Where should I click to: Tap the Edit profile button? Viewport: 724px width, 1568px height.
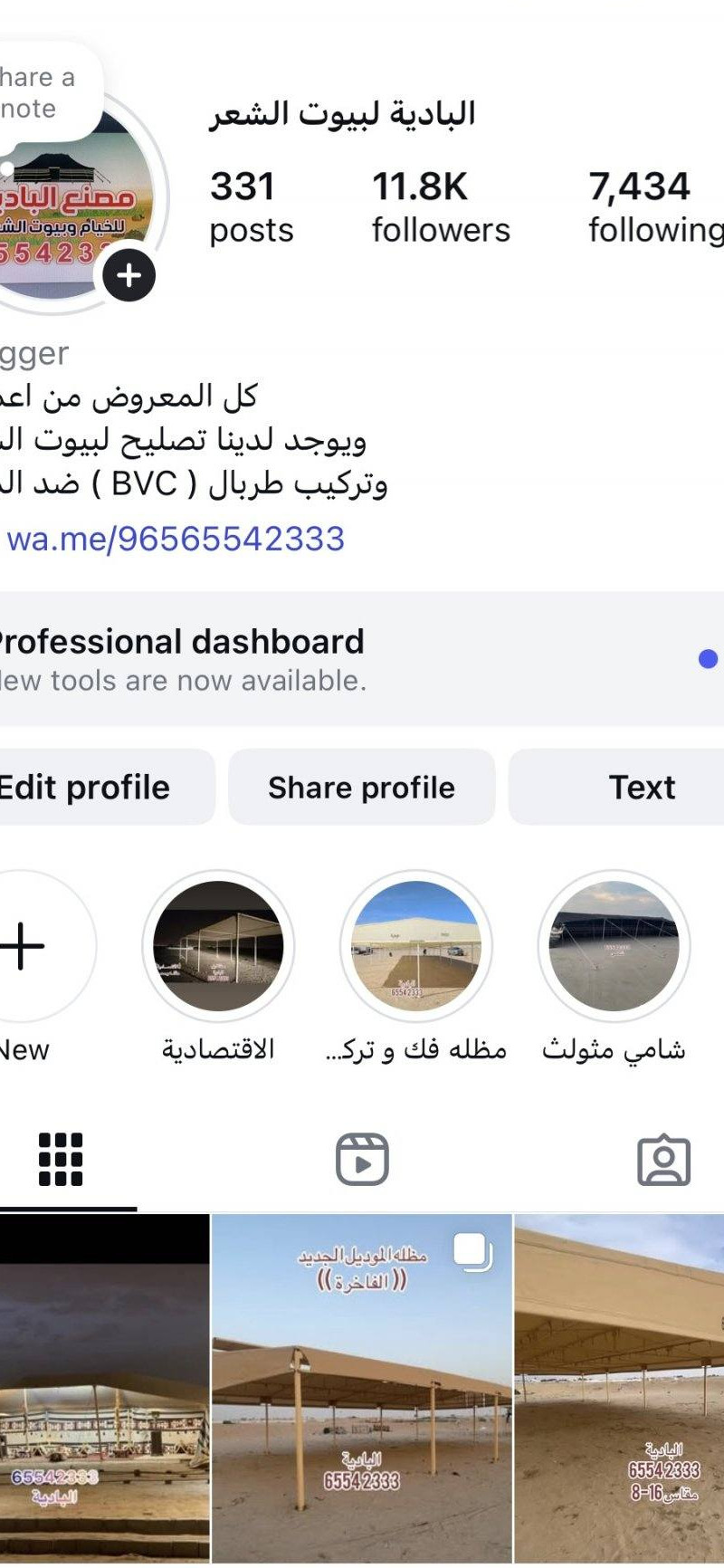coord(90,788)
